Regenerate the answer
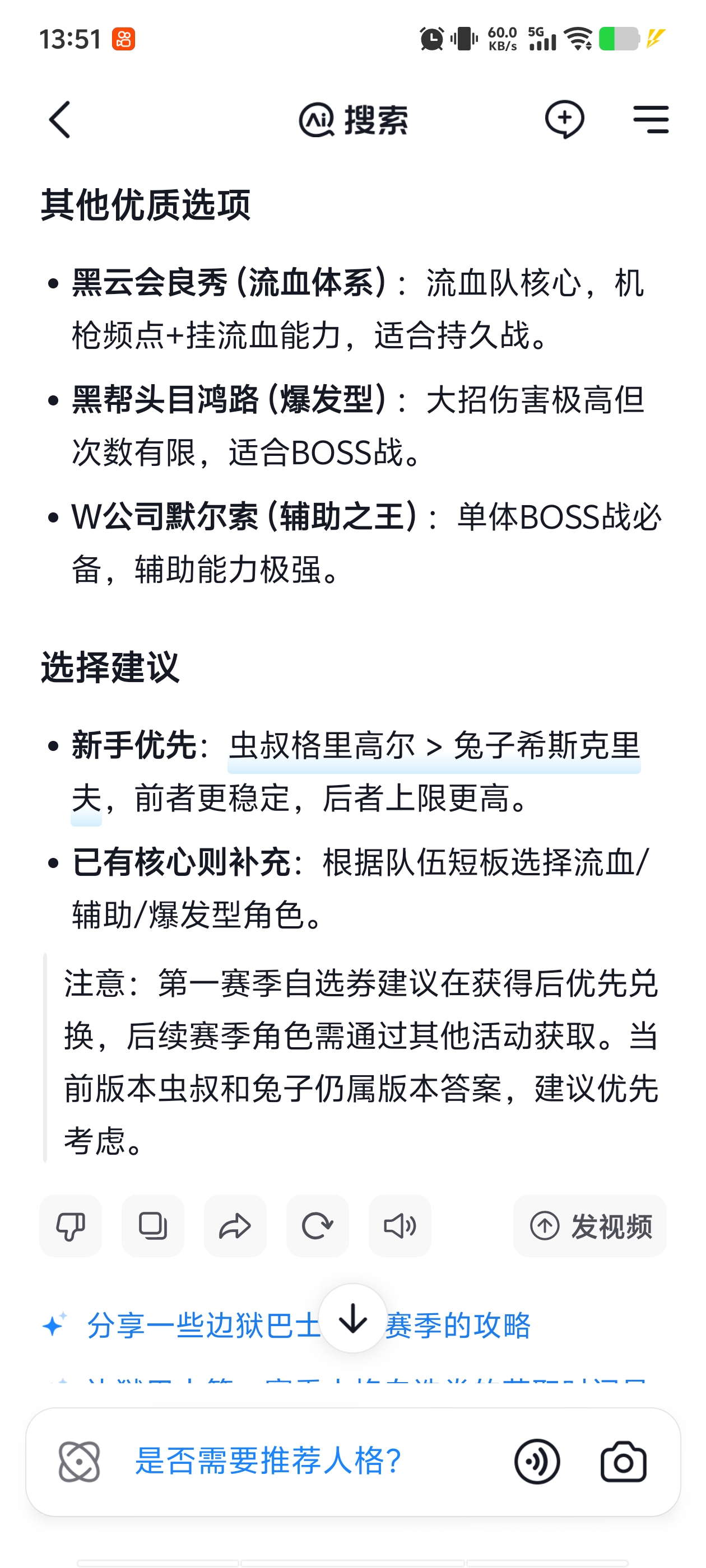Image resolution: width=706 pixels, height=1568 pixels. (x=317, y=1226)
